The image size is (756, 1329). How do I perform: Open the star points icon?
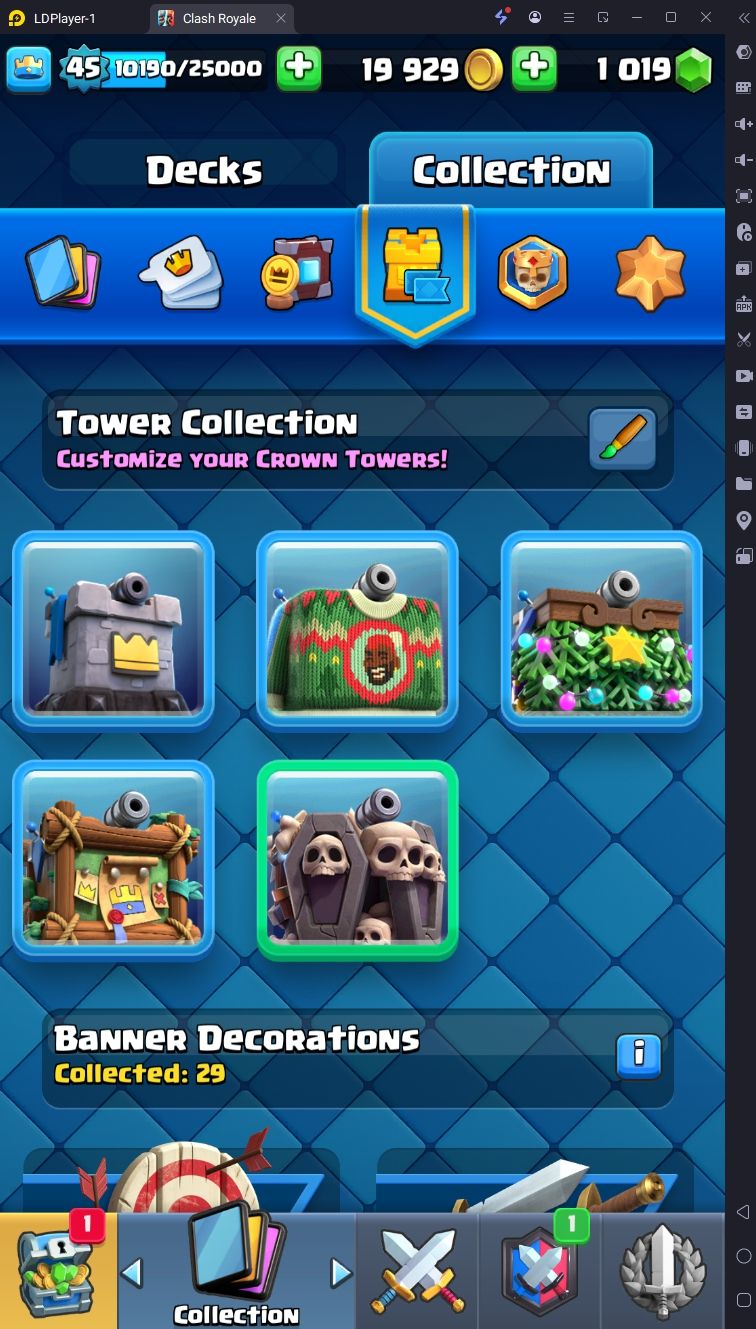[650, 272]
